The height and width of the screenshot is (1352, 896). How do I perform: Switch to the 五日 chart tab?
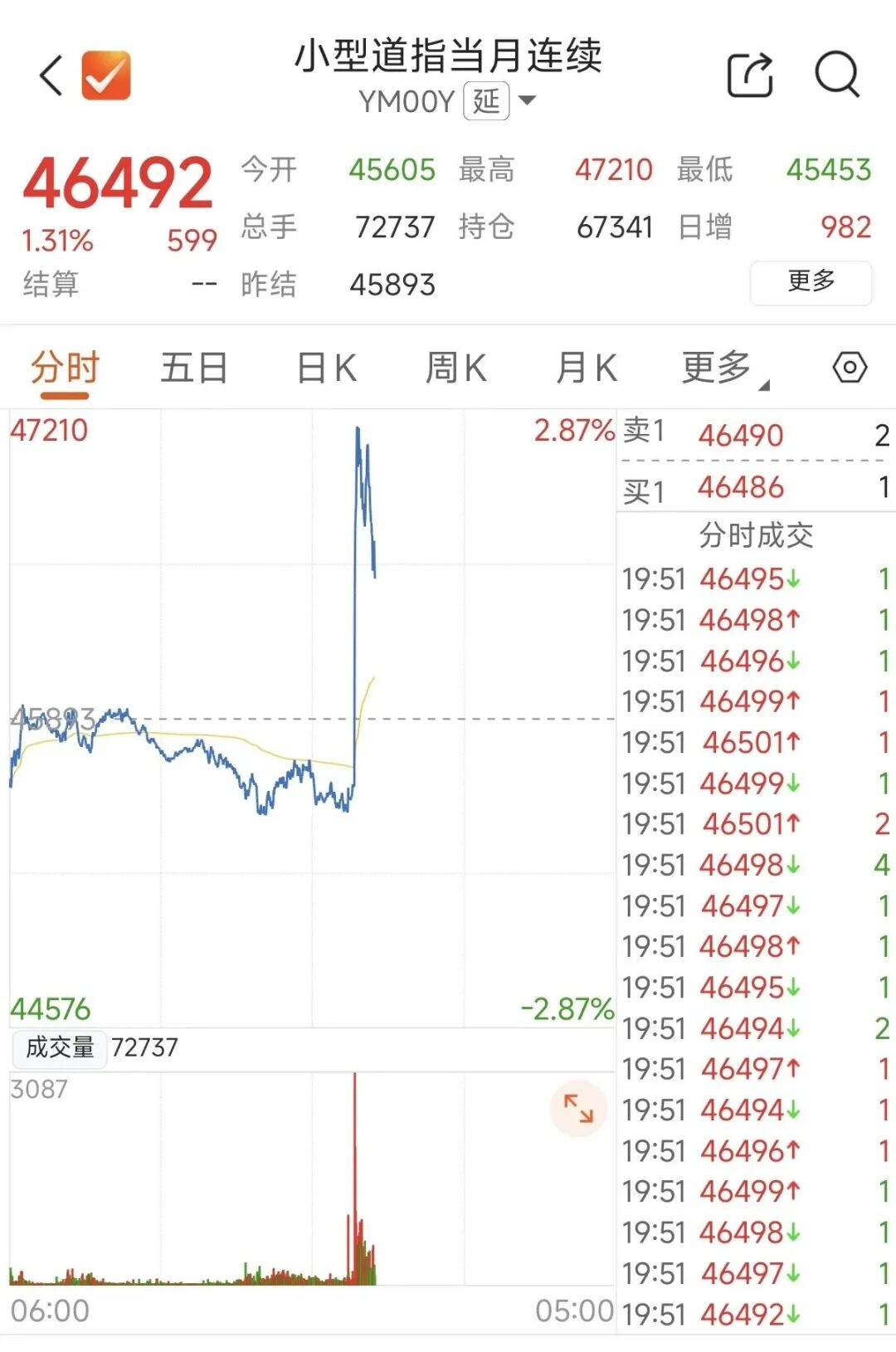point(194,368)
